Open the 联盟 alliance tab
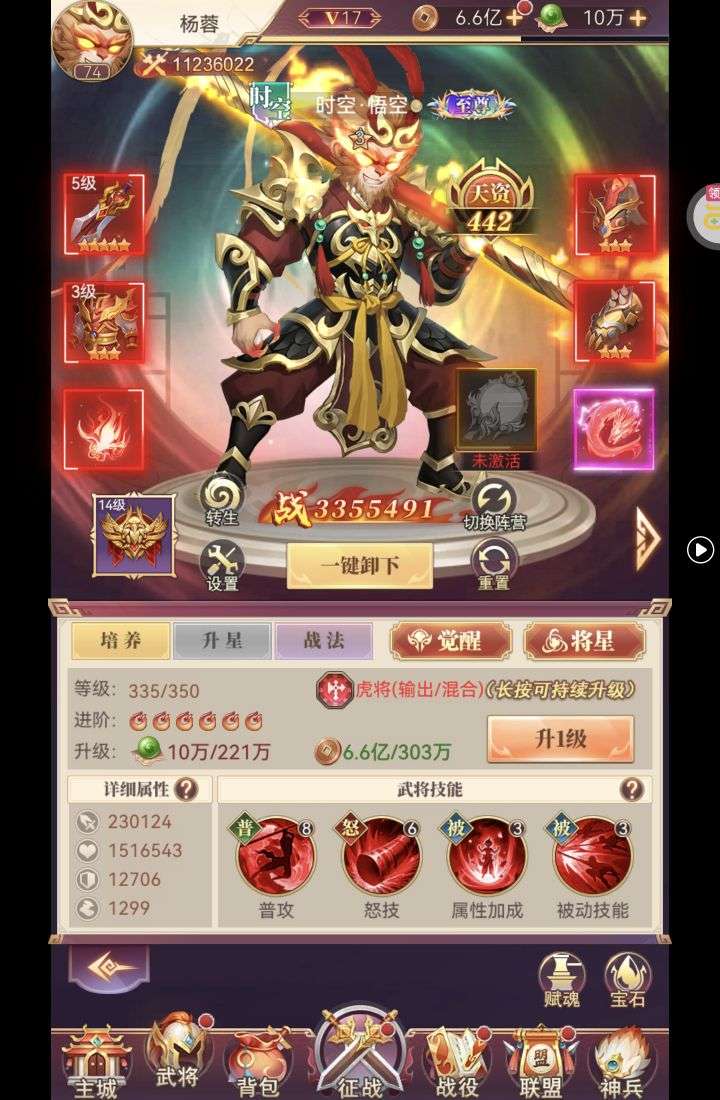The width and height of the screenshot is (720, 1100). [x=540, y=1062]
